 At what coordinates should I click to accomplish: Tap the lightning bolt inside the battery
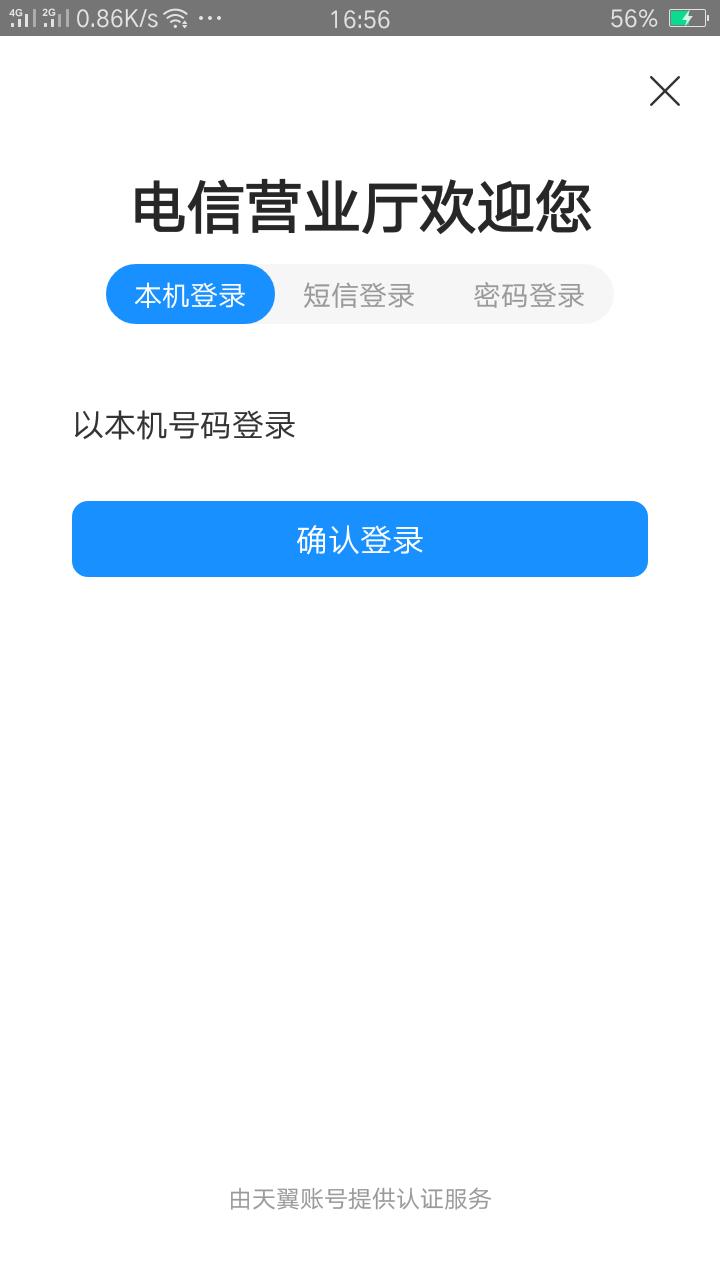(687, 17)
